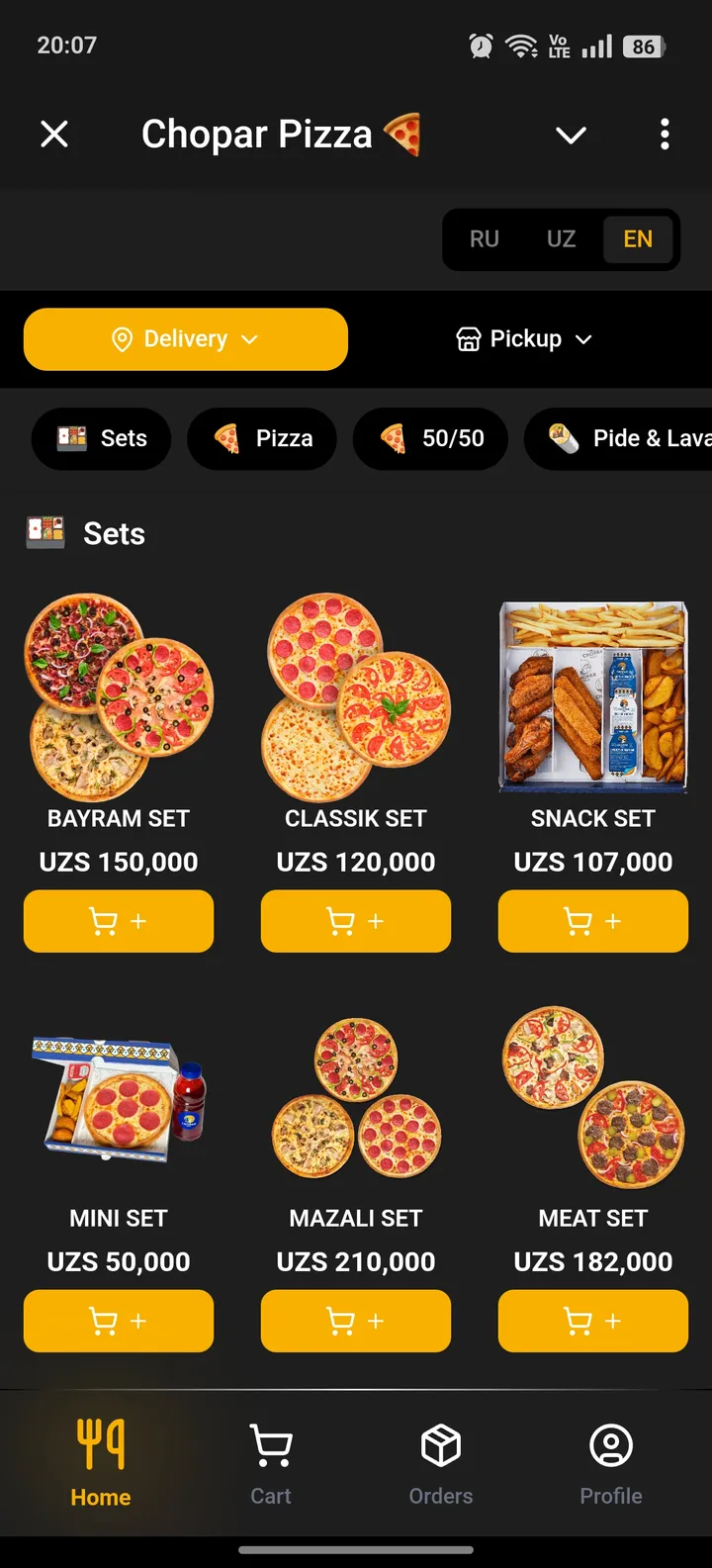The image size is (712, 1568).
Task: Open the three-dot overflow menu
Action: [665, 134]
